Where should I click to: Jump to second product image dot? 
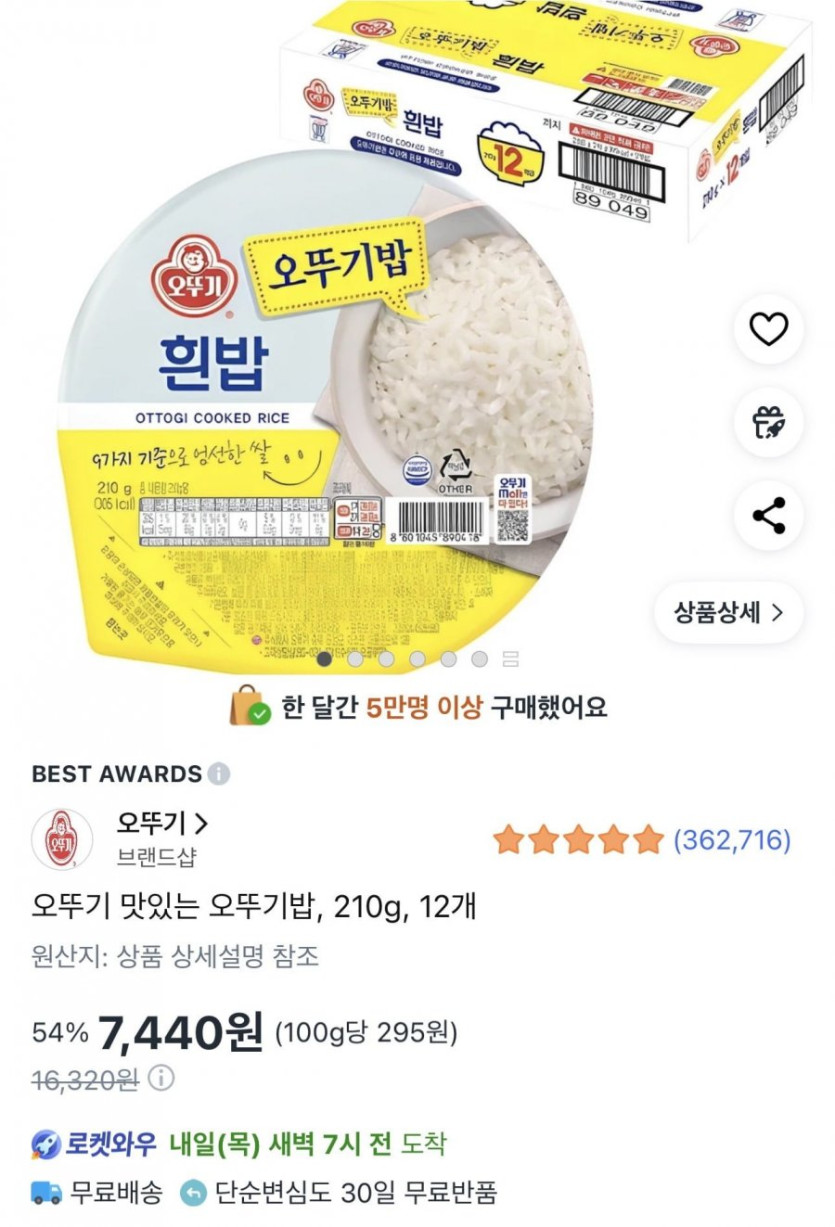(355, 659)
